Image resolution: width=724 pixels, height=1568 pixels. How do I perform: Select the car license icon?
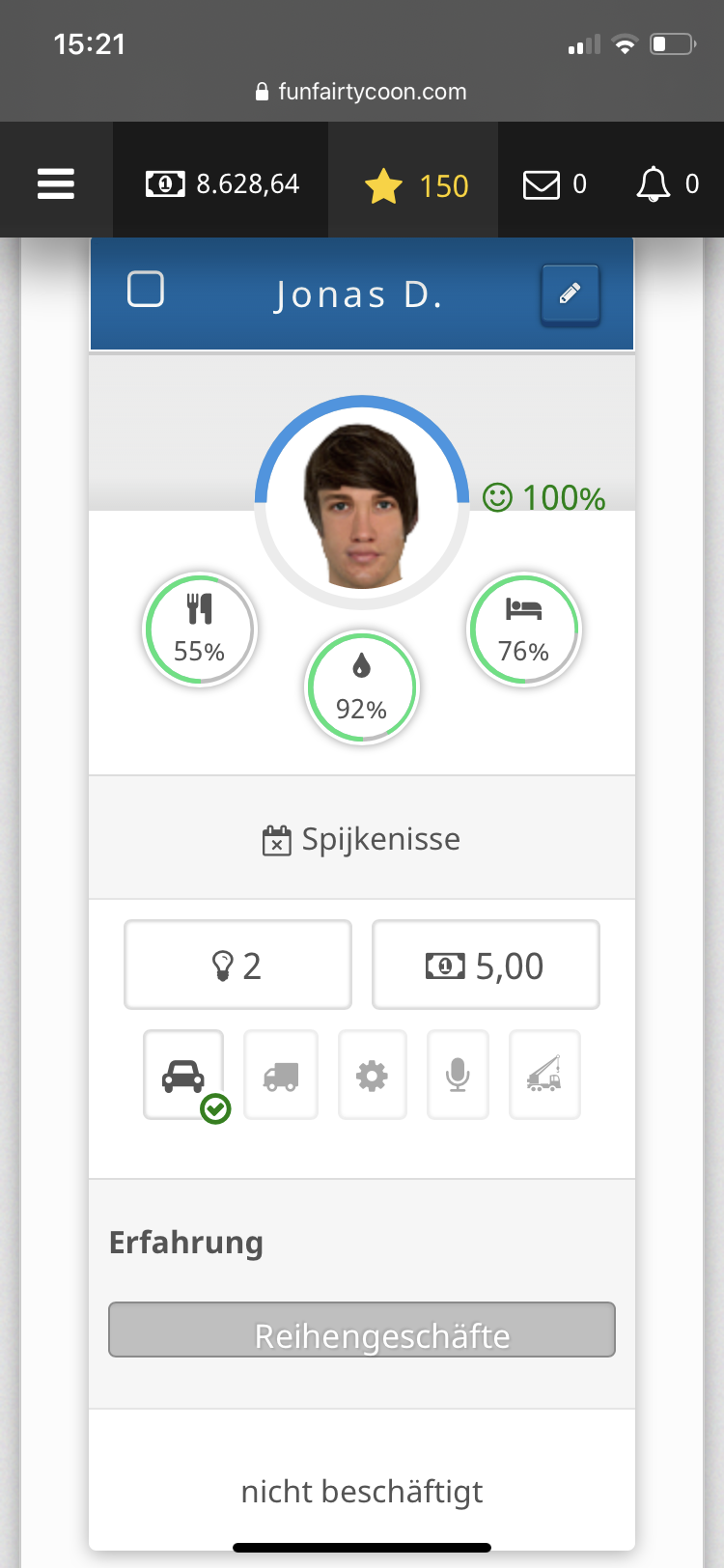[183, 1075]
